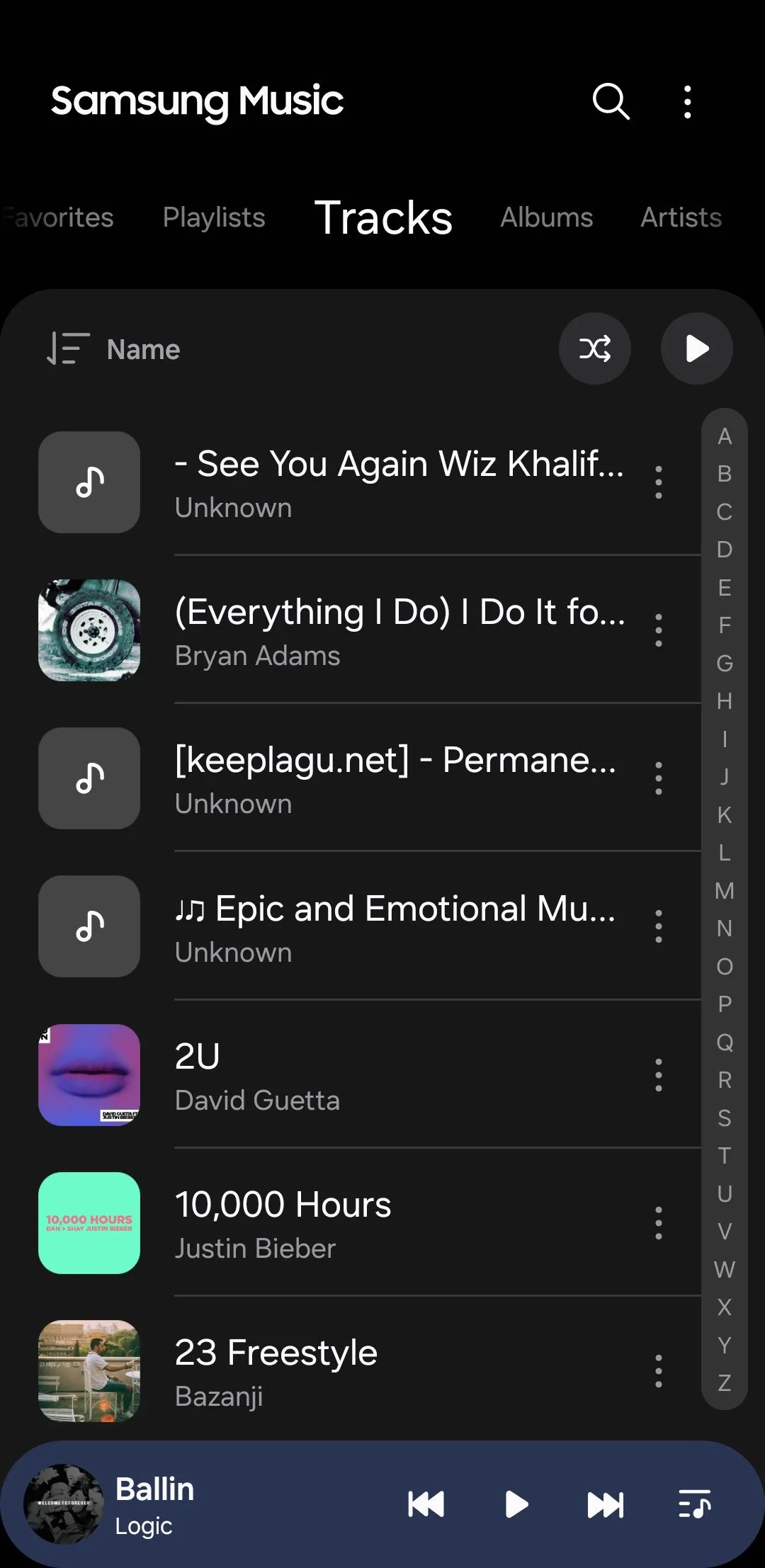Viewport: 765px width, 1568px height.
Task: Jump to letter M in the index
Action: pyautogui.click(x=724, y=890)
